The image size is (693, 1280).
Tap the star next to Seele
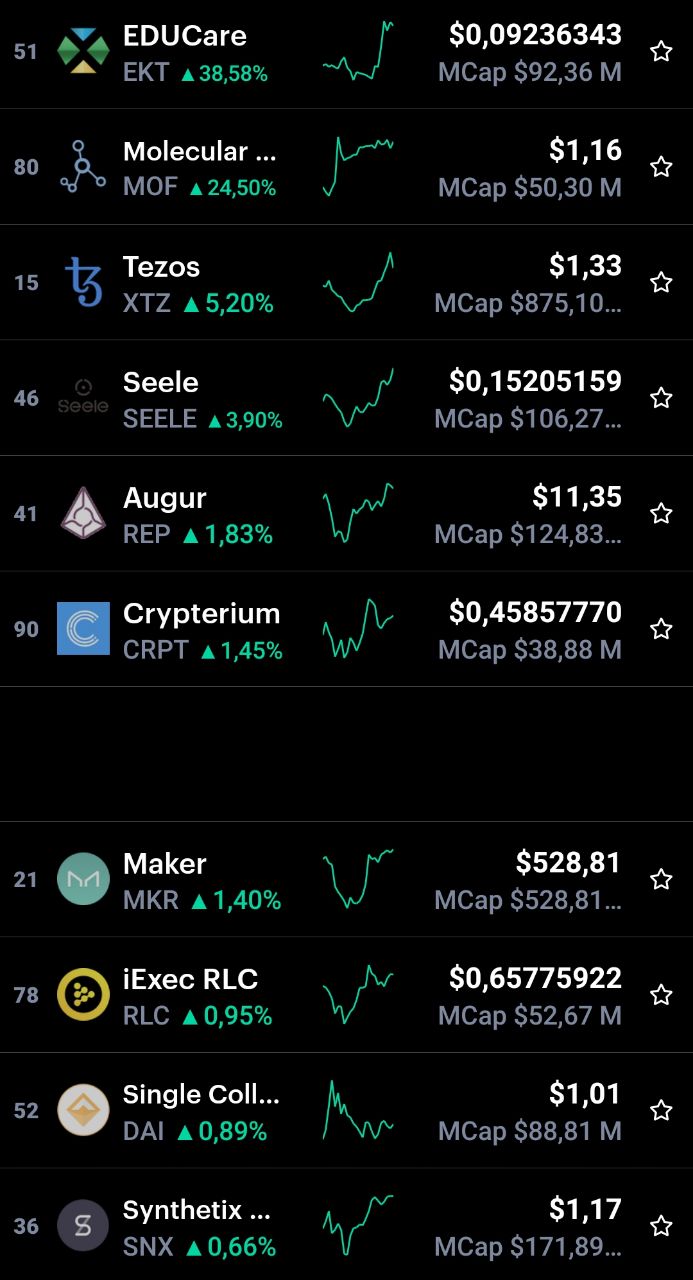coord(661,398)
